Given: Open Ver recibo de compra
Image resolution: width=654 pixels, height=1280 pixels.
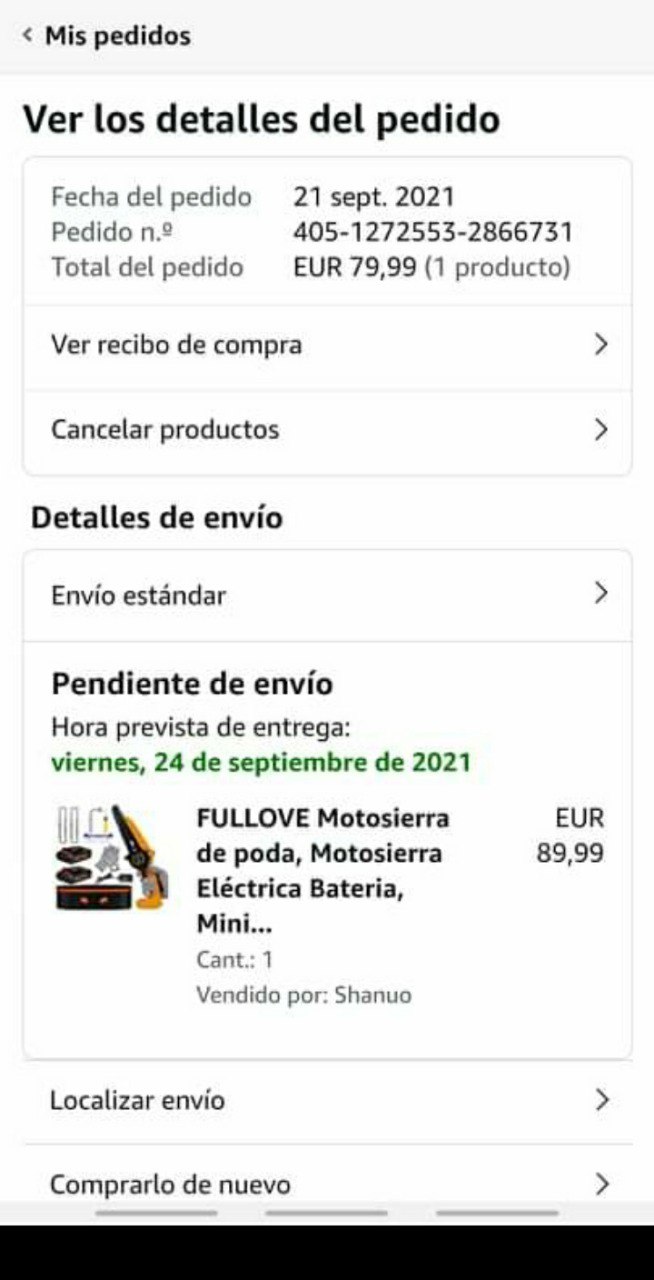Looking at the screenshot, I should (x=327, y=345).
